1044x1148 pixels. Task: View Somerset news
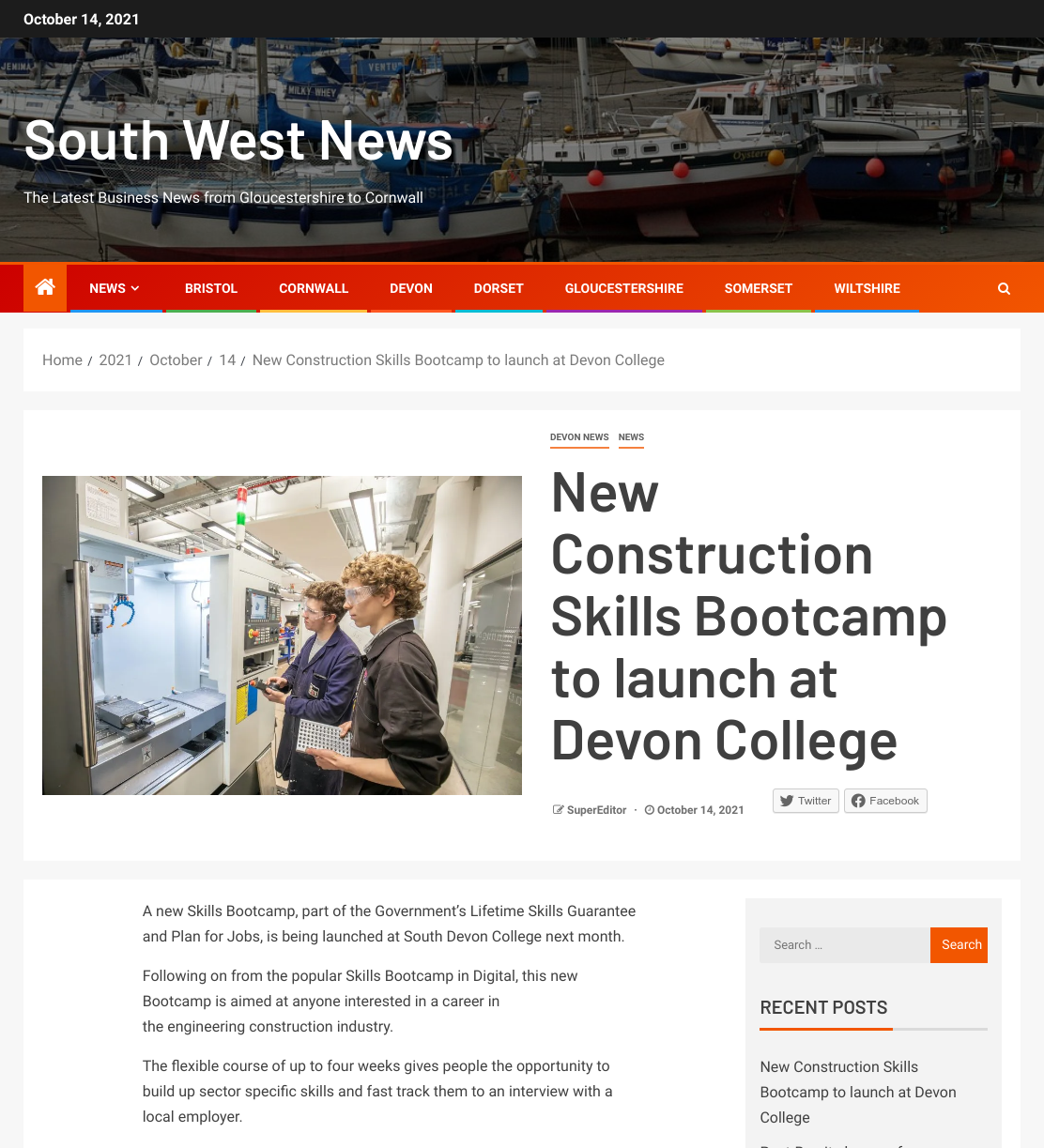[759, 288]
